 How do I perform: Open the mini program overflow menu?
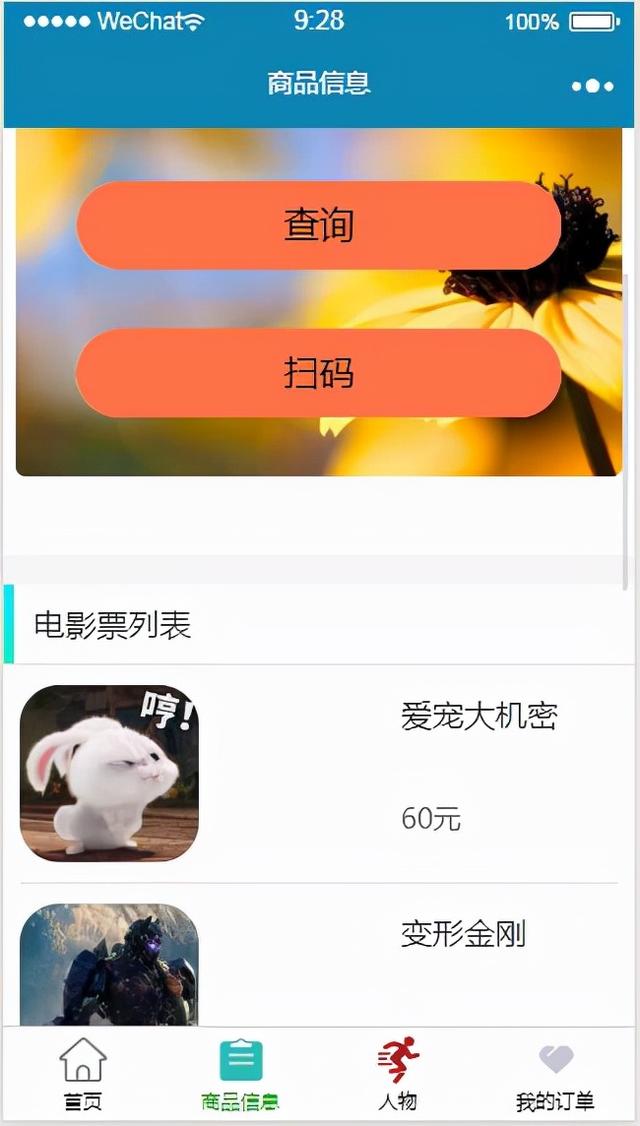coord(592,86)
